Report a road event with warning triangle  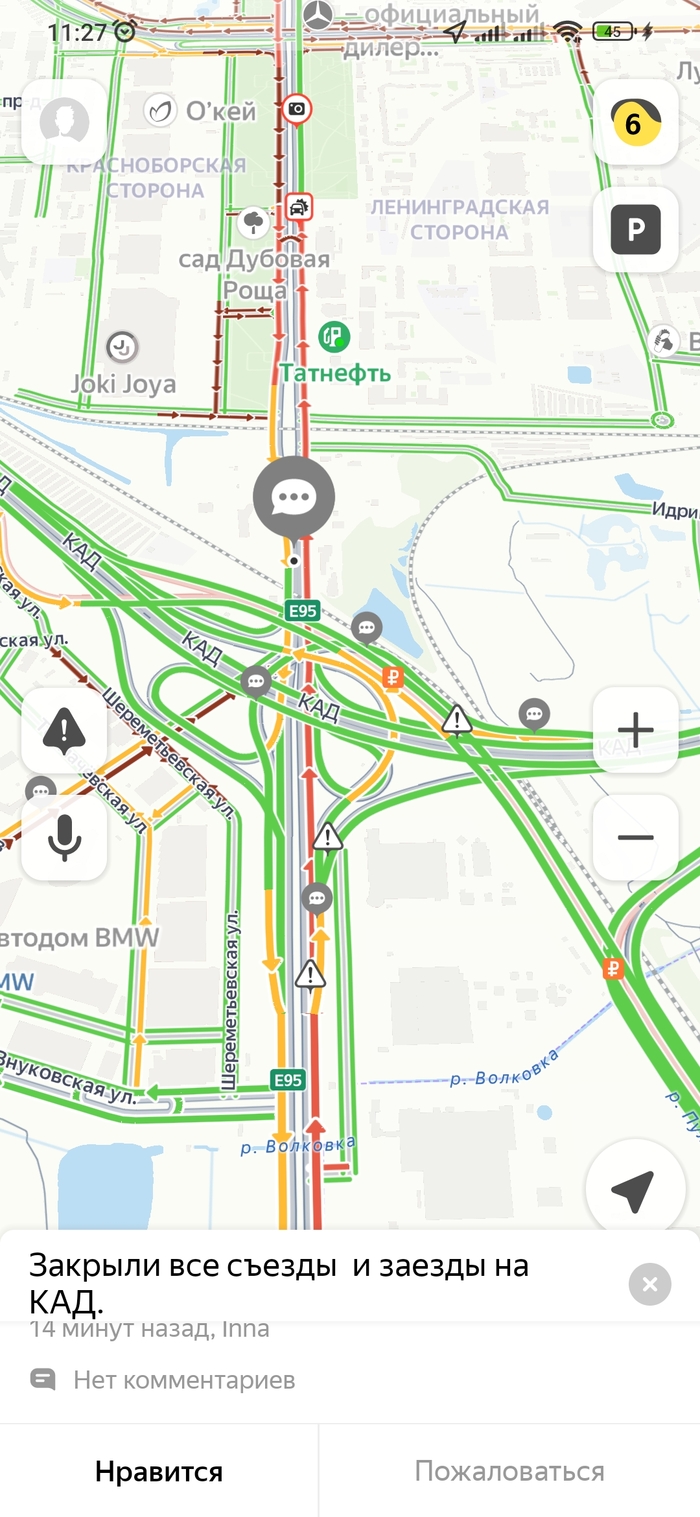(x=64, y=731)
